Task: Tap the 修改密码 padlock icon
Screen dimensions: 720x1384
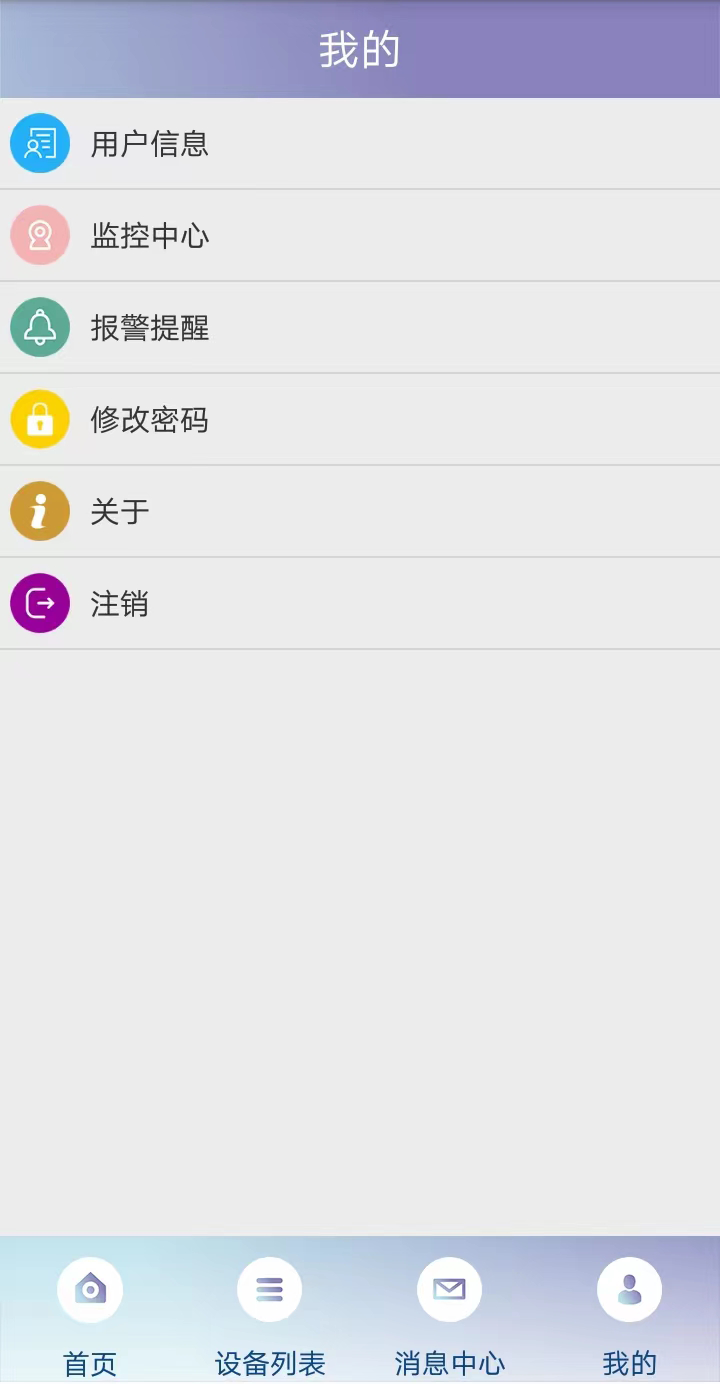Action: (x=39, y=419)
